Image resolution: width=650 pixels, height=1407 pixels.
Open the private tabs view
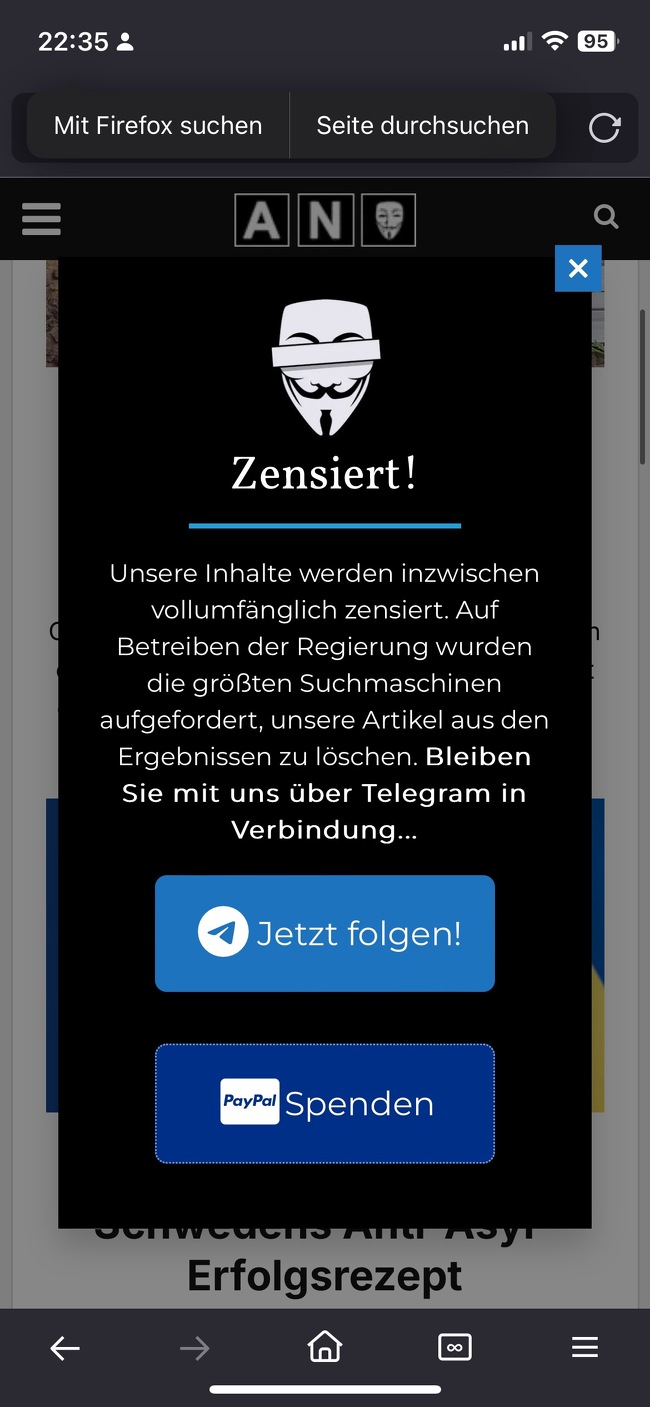(x=455, y=1348)
